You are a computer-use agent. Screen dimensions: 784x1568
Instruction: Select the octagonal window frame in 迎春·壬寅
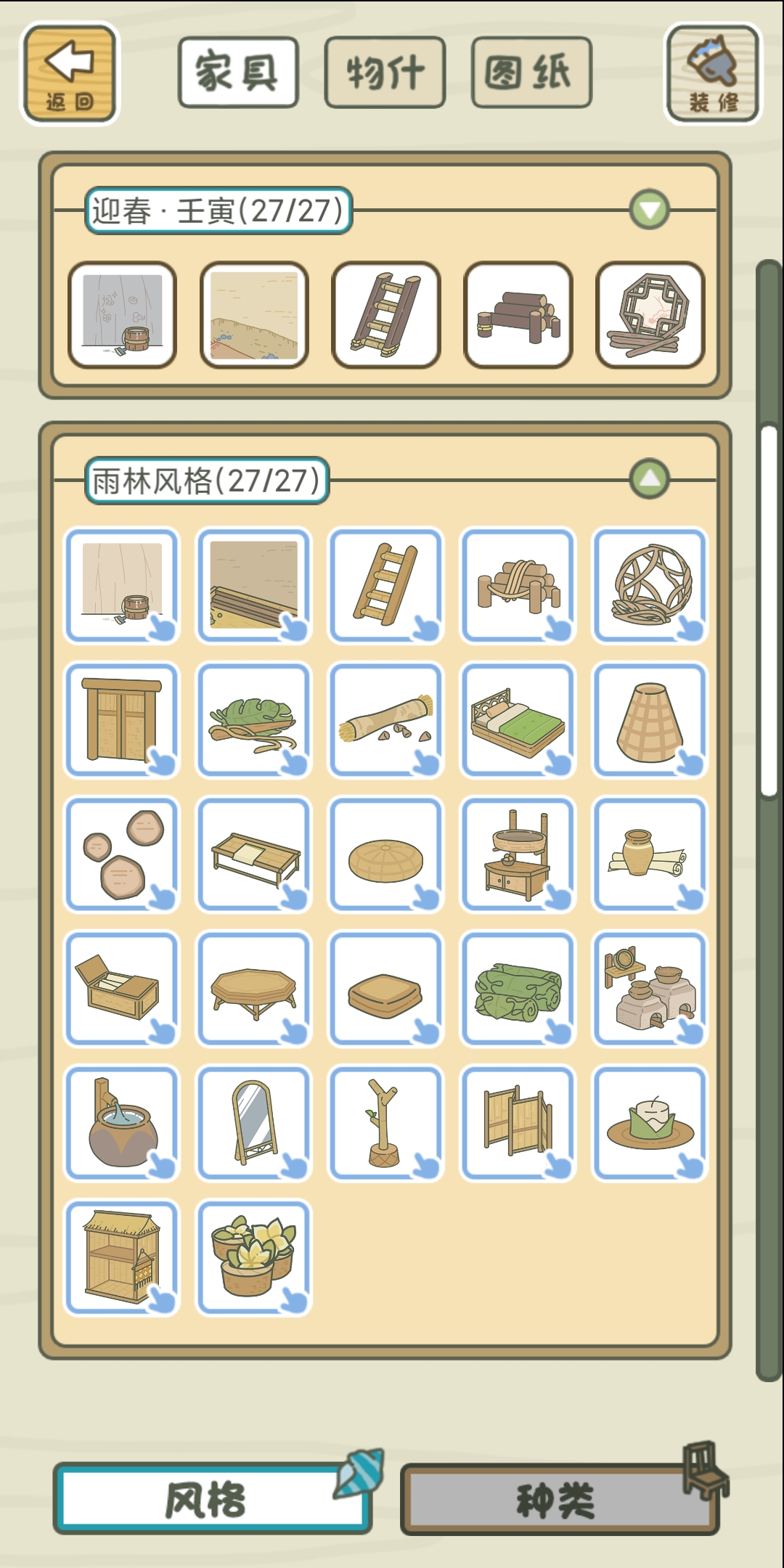[650, 315]
